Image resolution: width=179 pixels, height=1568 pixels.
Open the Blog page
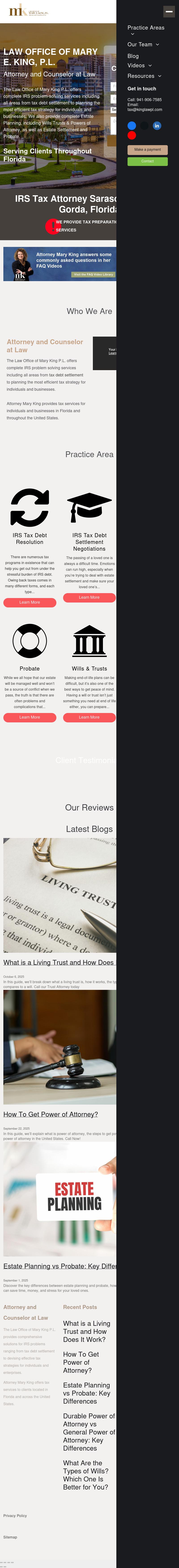tap(133, 56)
